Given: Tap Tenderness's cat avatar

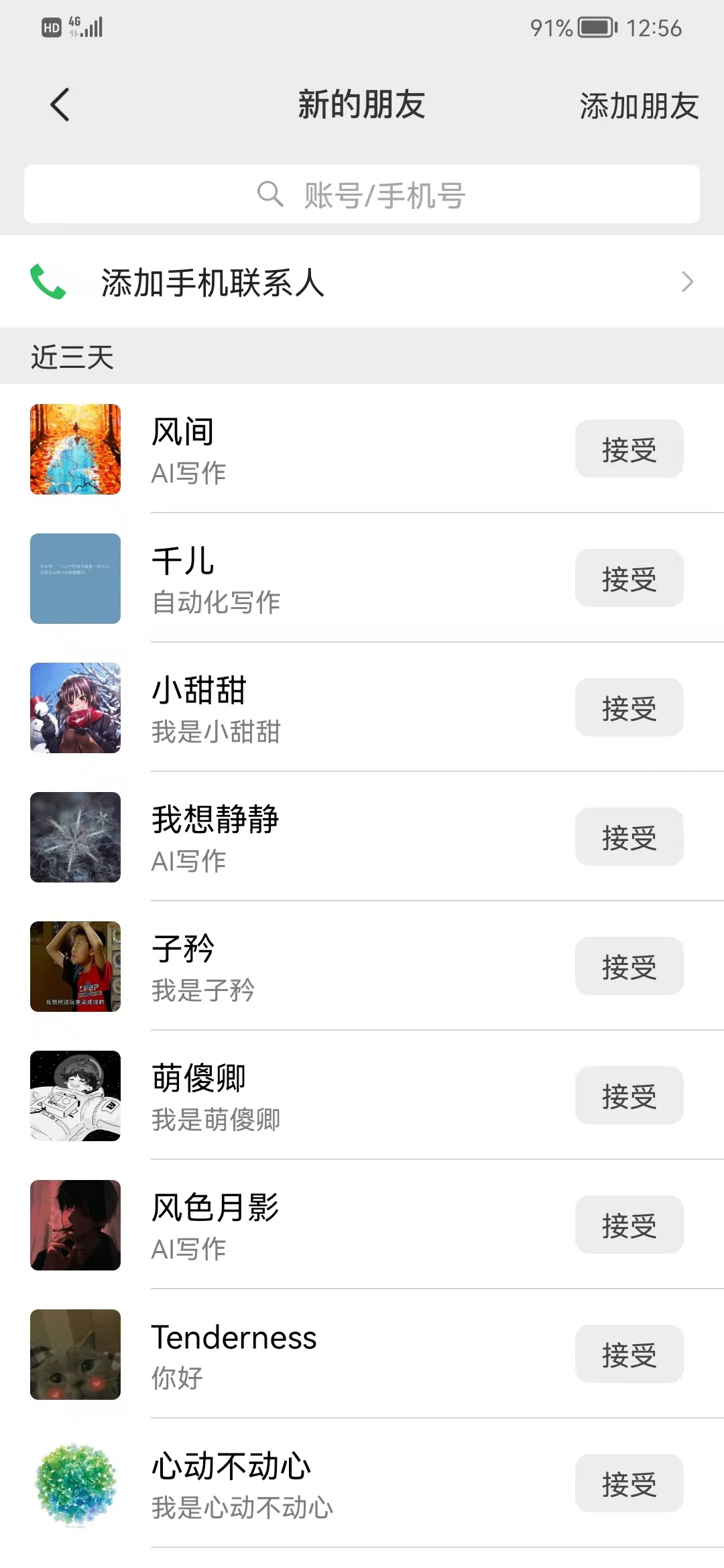Looking at the screenshot, I should (x=75, y=1354).
